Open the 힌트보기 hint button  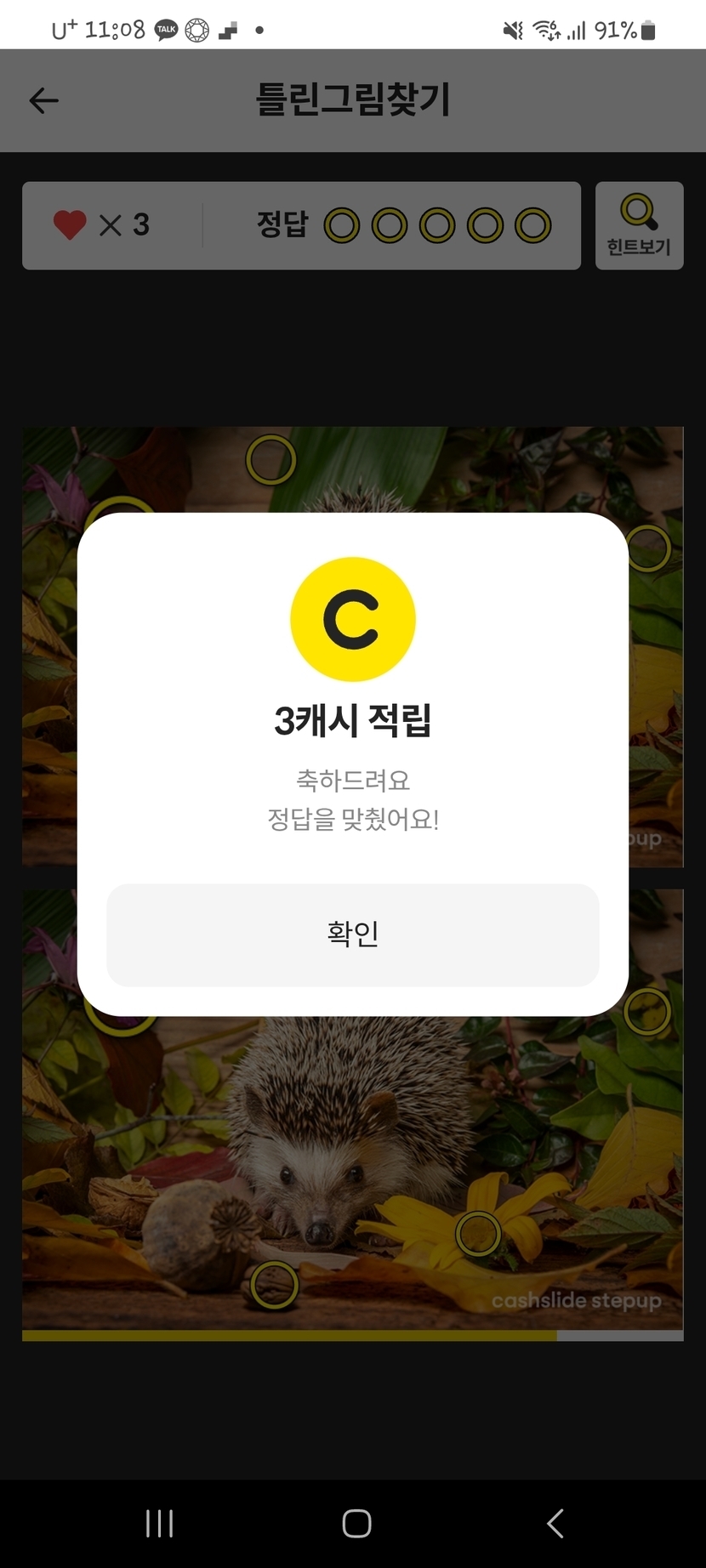pyautogui.click(x=639, y=225)
